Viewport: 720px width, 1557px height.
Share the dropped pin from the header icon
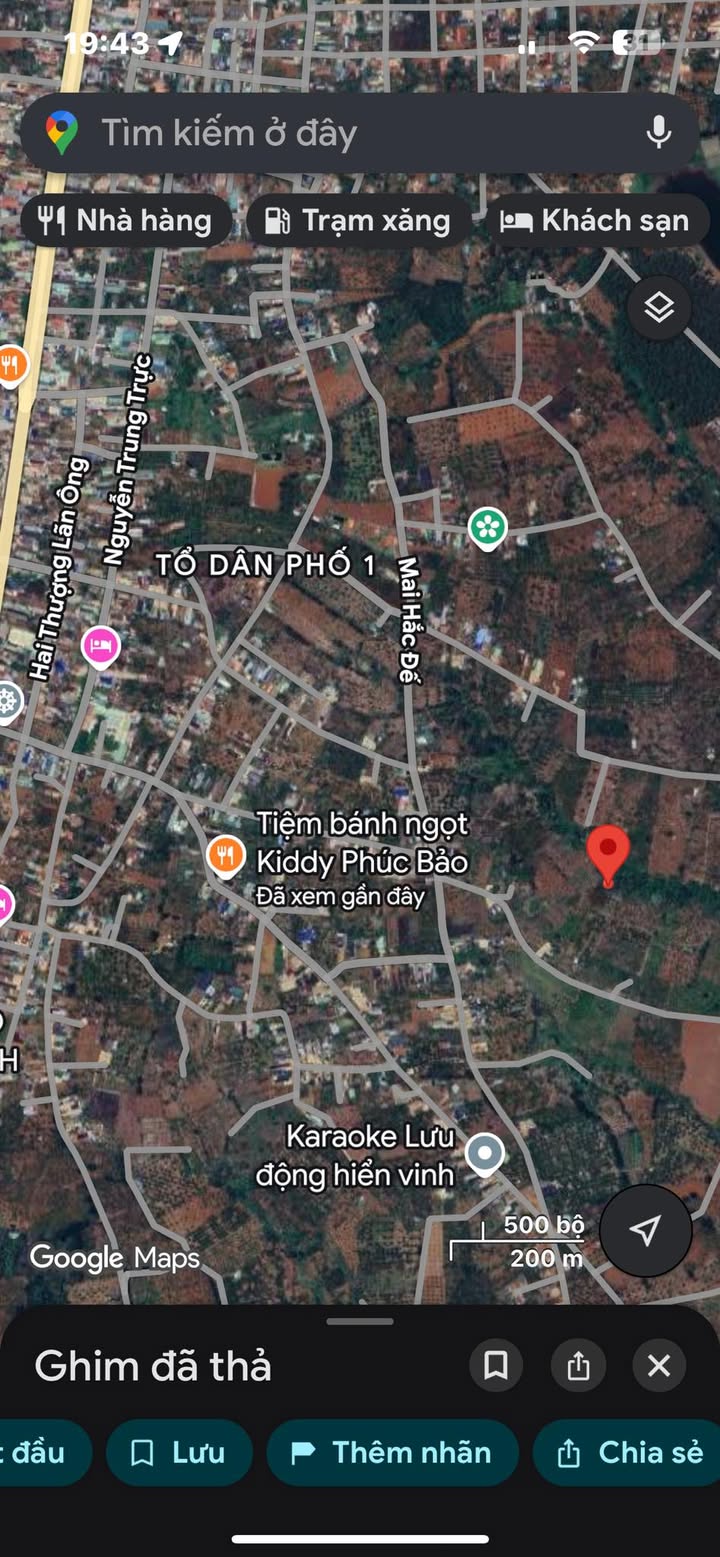click(578, 1365)
